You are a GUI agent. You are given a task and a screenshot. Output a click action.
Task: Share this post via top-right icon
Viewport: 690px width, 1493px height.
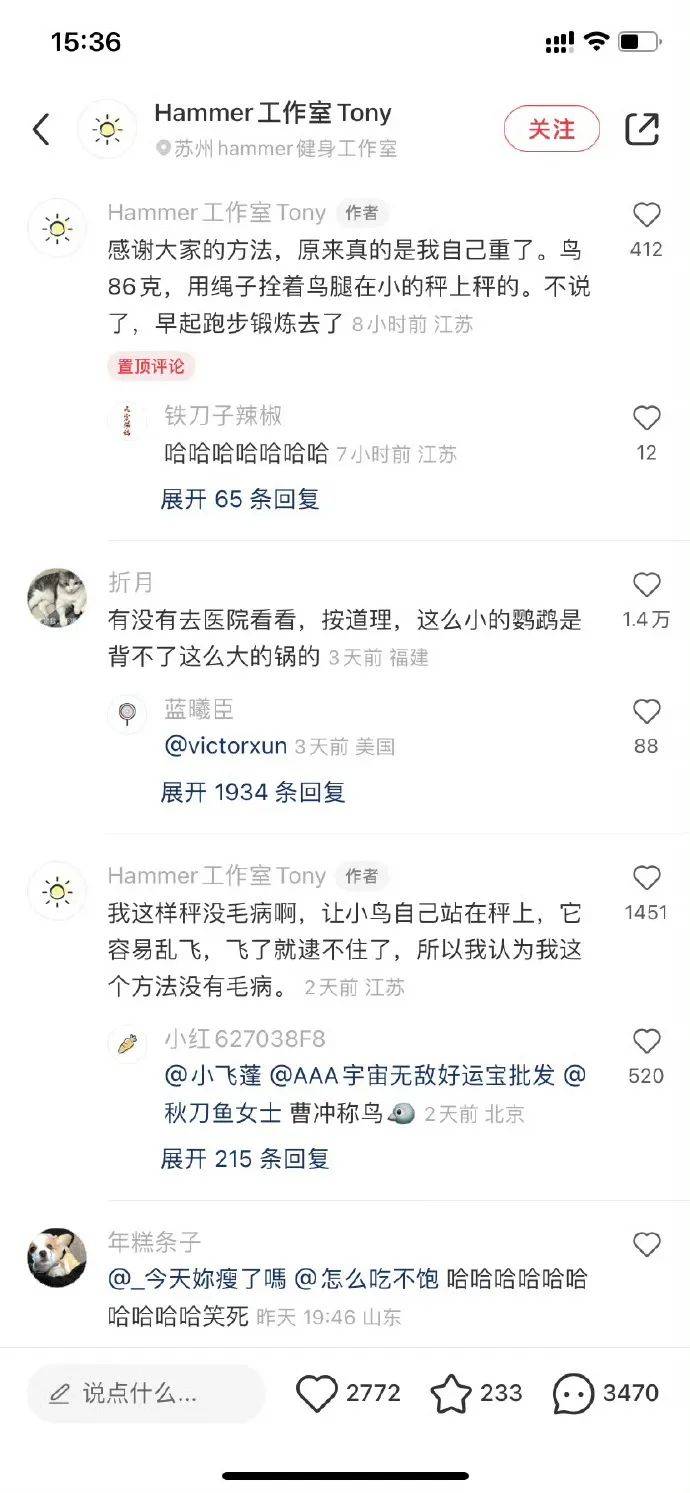click(642, 129)
